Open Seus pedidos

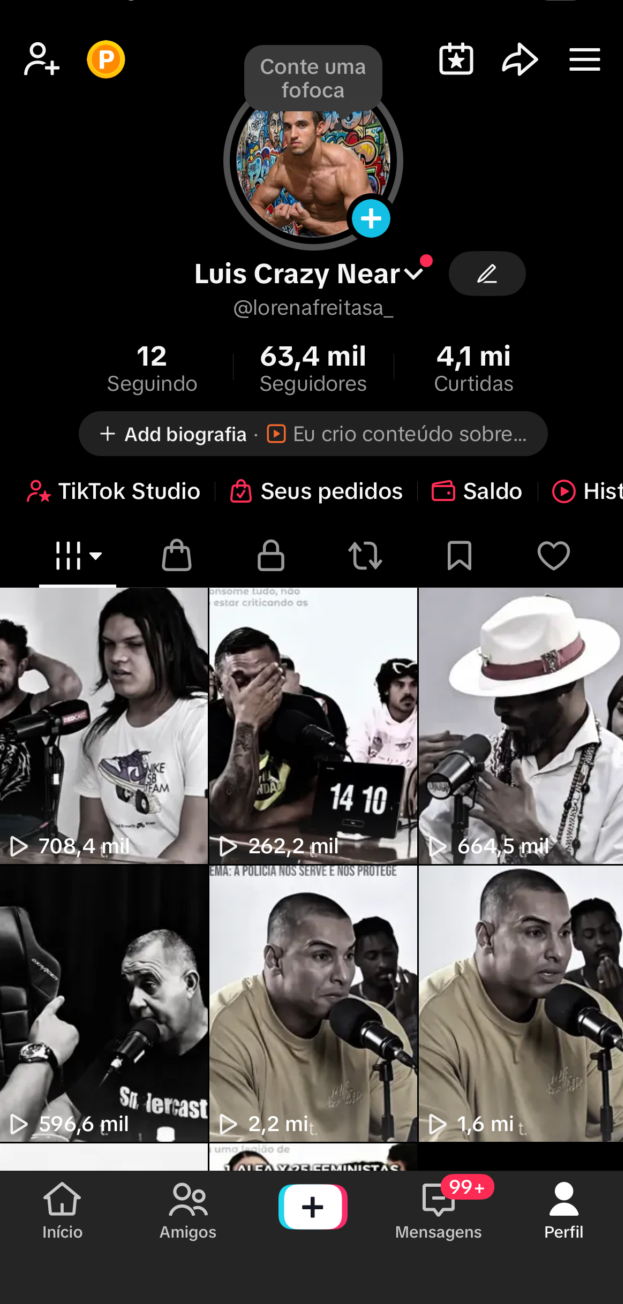pyautogui.click(x=316, y=491)
